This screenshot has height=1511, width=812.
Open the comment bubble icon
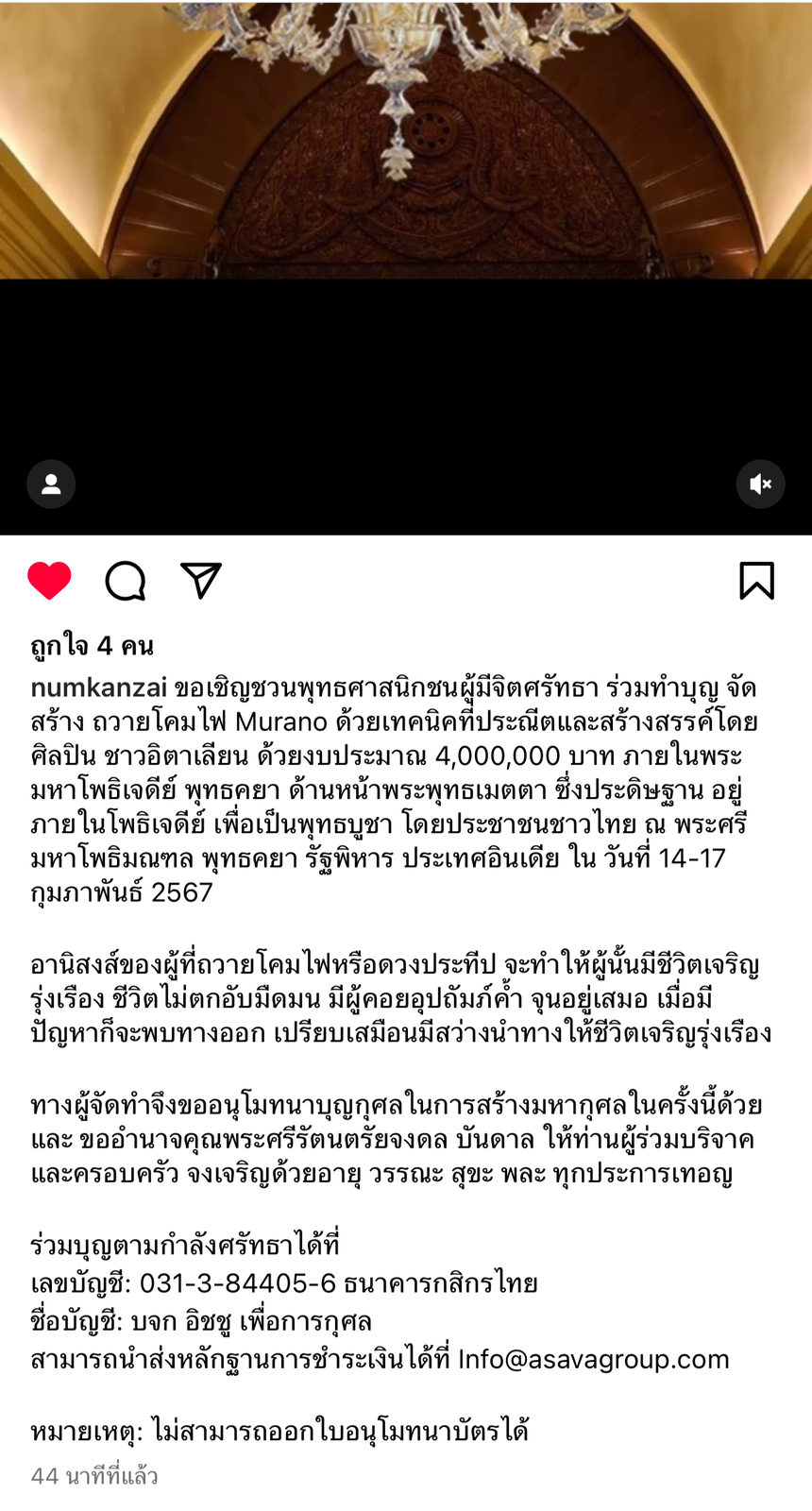tap(126, 581)
